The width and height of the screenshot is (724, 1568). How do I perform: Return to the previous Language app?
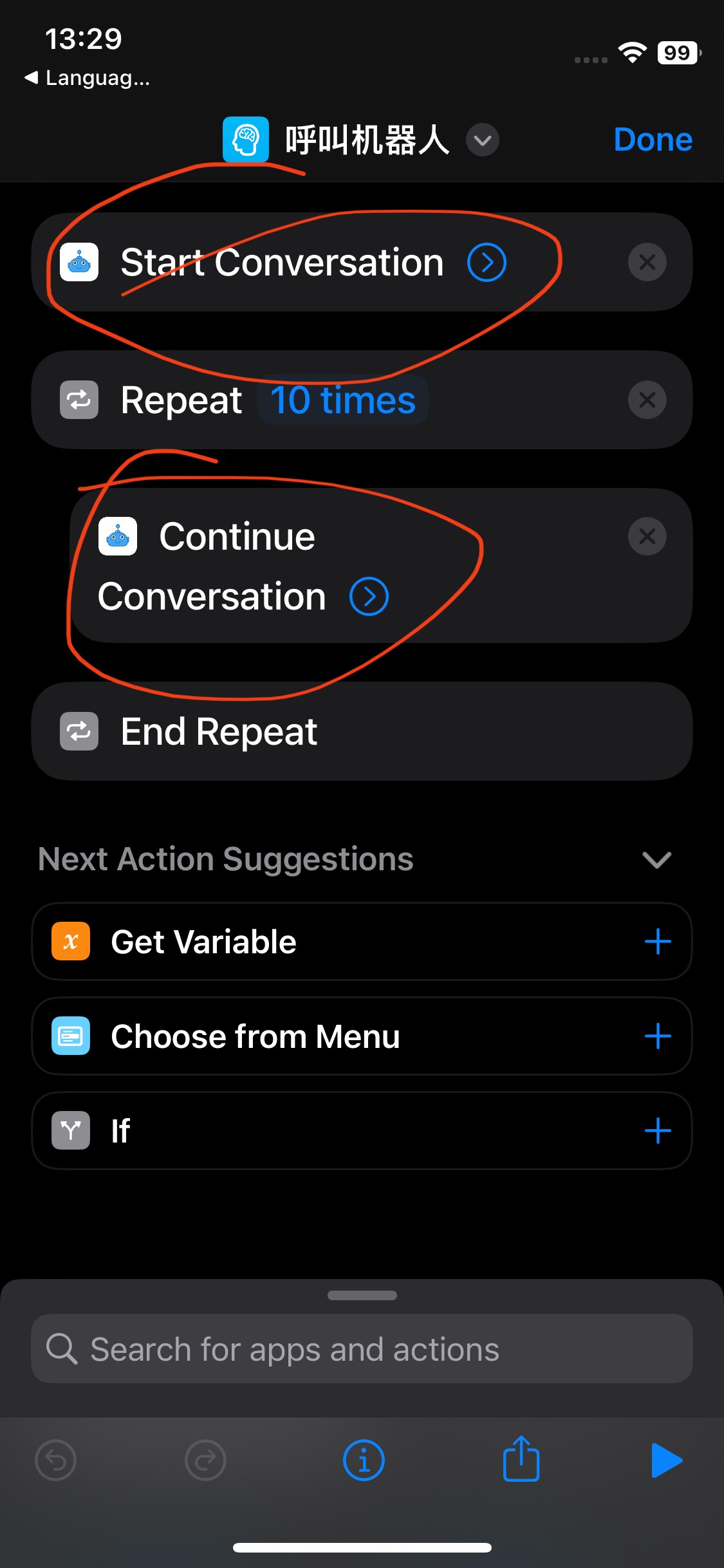pos(87,78)
